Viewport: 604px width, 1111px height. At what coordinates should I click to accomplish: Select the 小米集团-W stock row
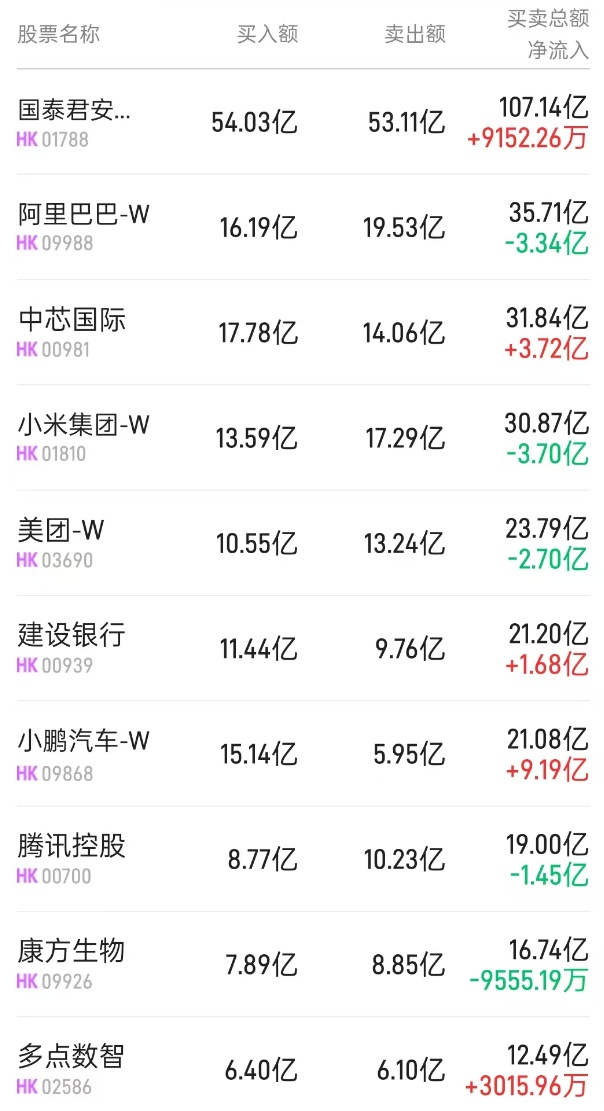click(x=83, y=426)
